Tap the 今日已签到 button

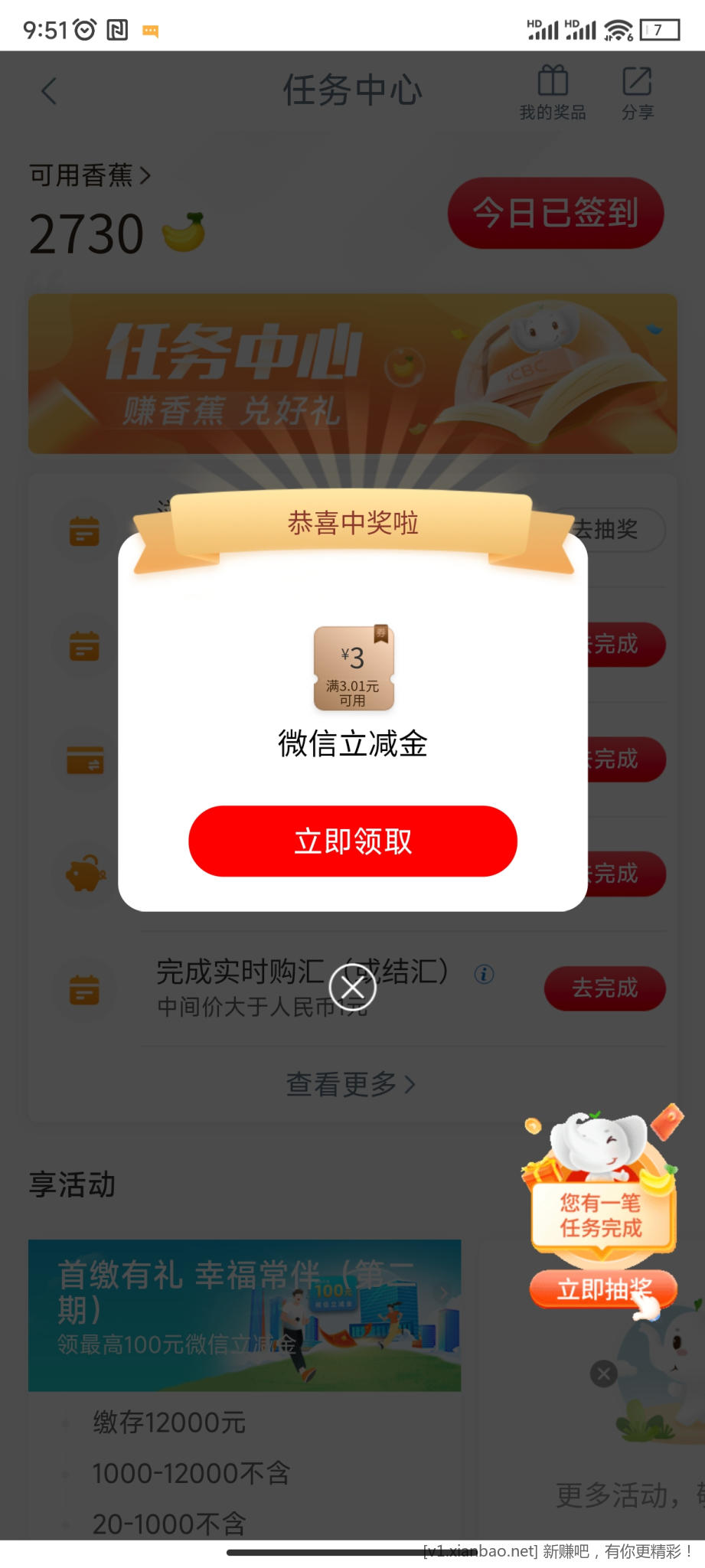pos(555,213)
